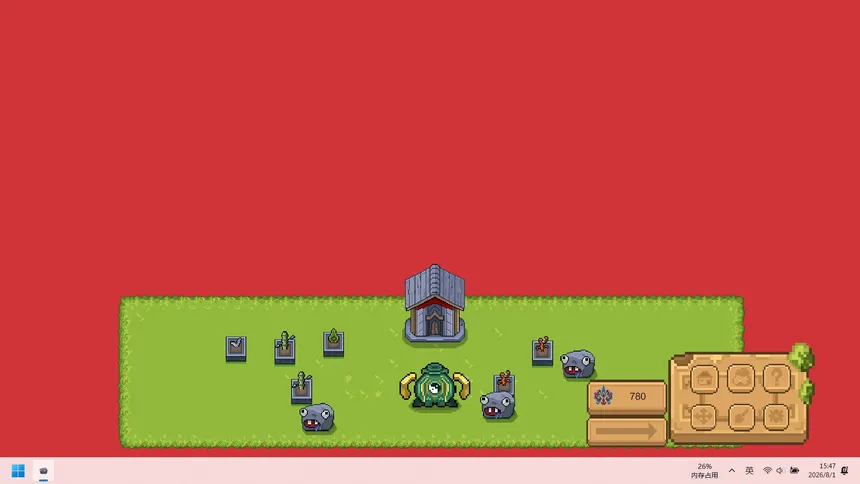Open the creature collection button
The width and height of the screenshot is (860, 484).
(741, 378)
